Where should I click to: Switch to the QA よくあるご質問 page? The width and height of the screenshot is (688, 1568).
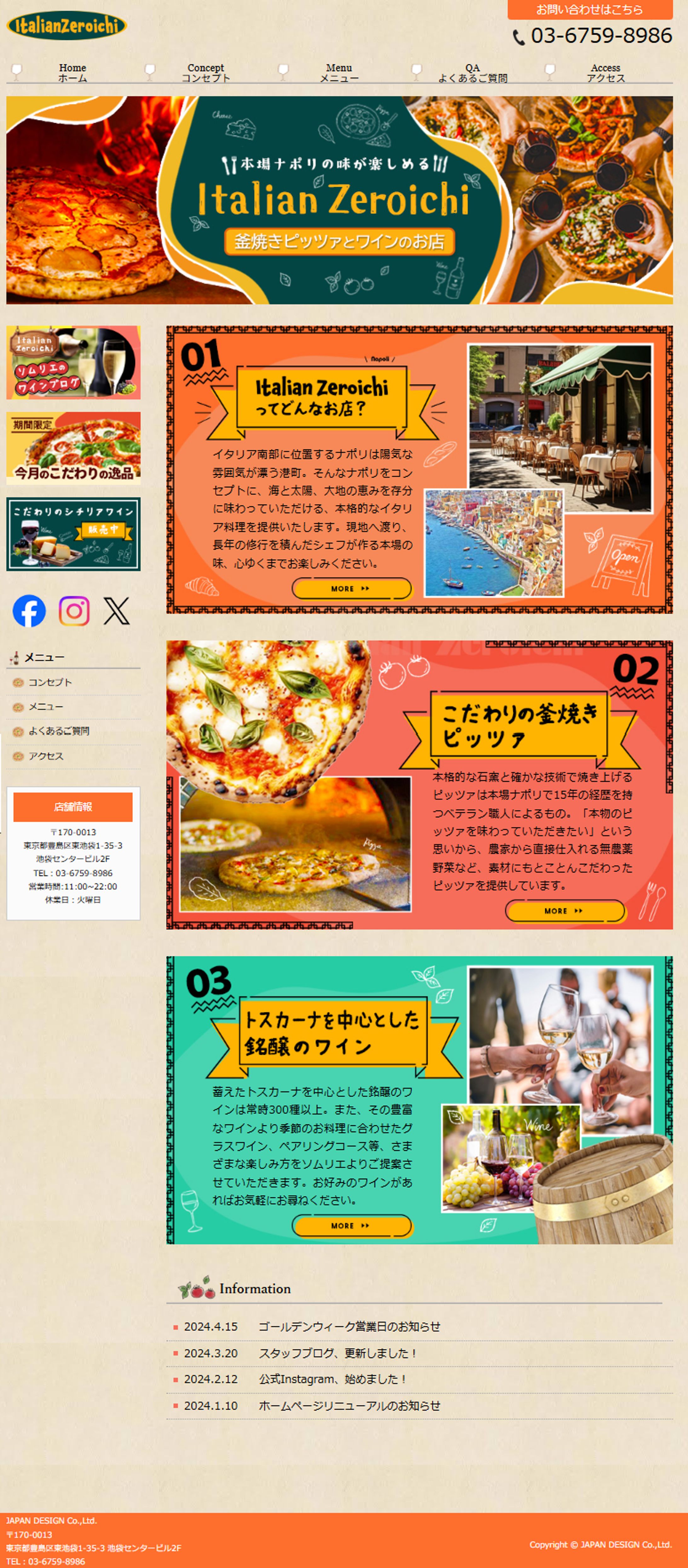pos(472,72)
